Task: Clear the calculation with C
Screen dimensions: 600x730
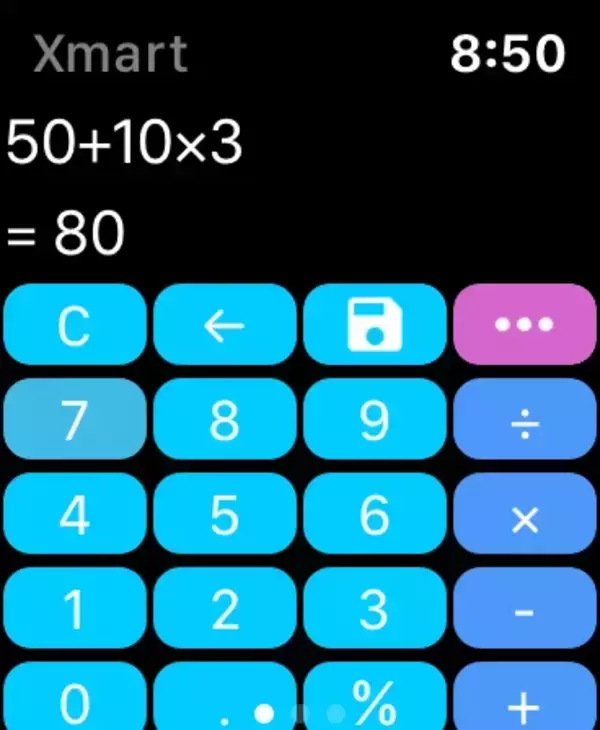Action: click(75, 325)
